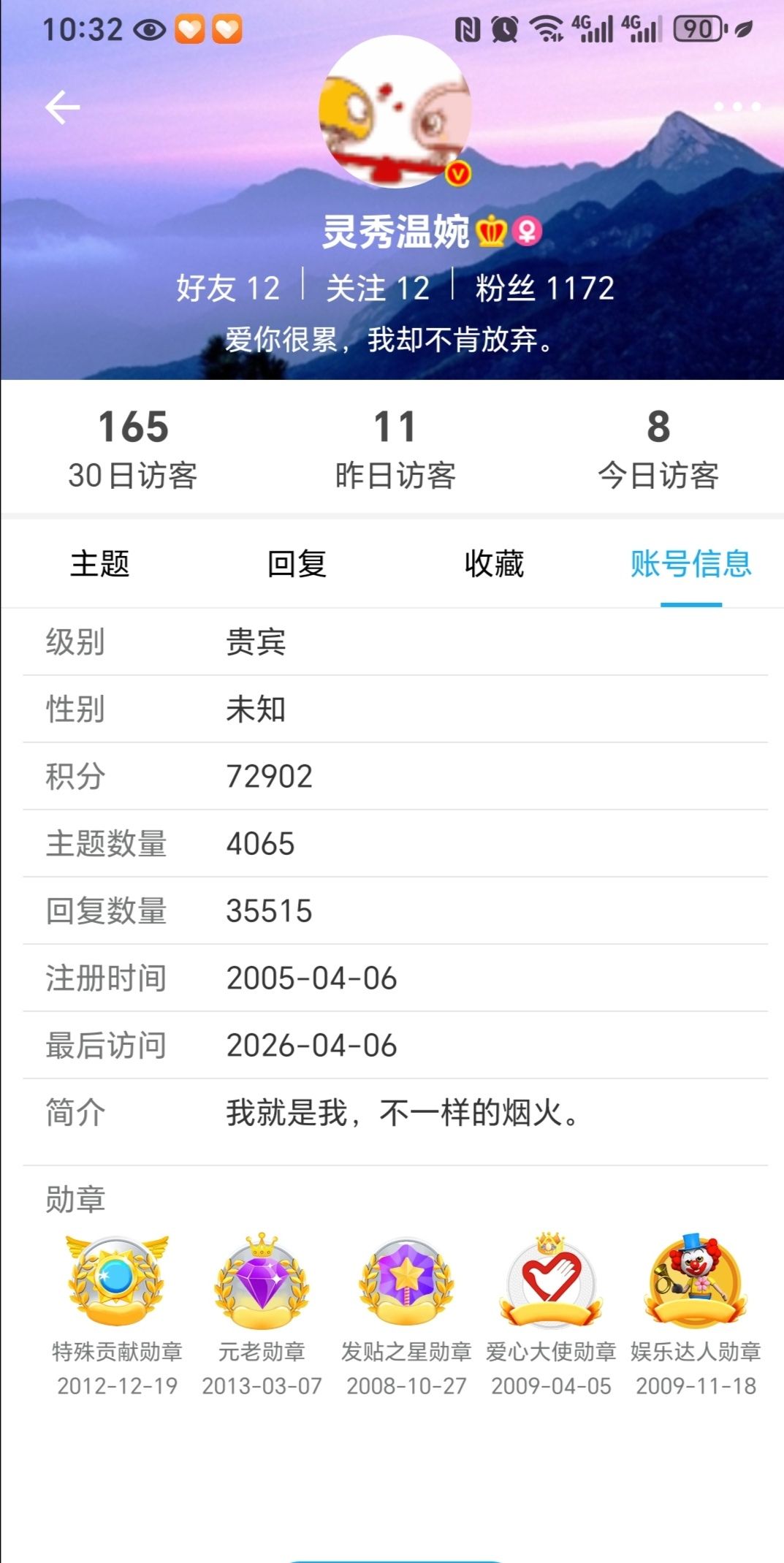
Task: Open the 粉丝 1172 list
Action: coord(544,288)
